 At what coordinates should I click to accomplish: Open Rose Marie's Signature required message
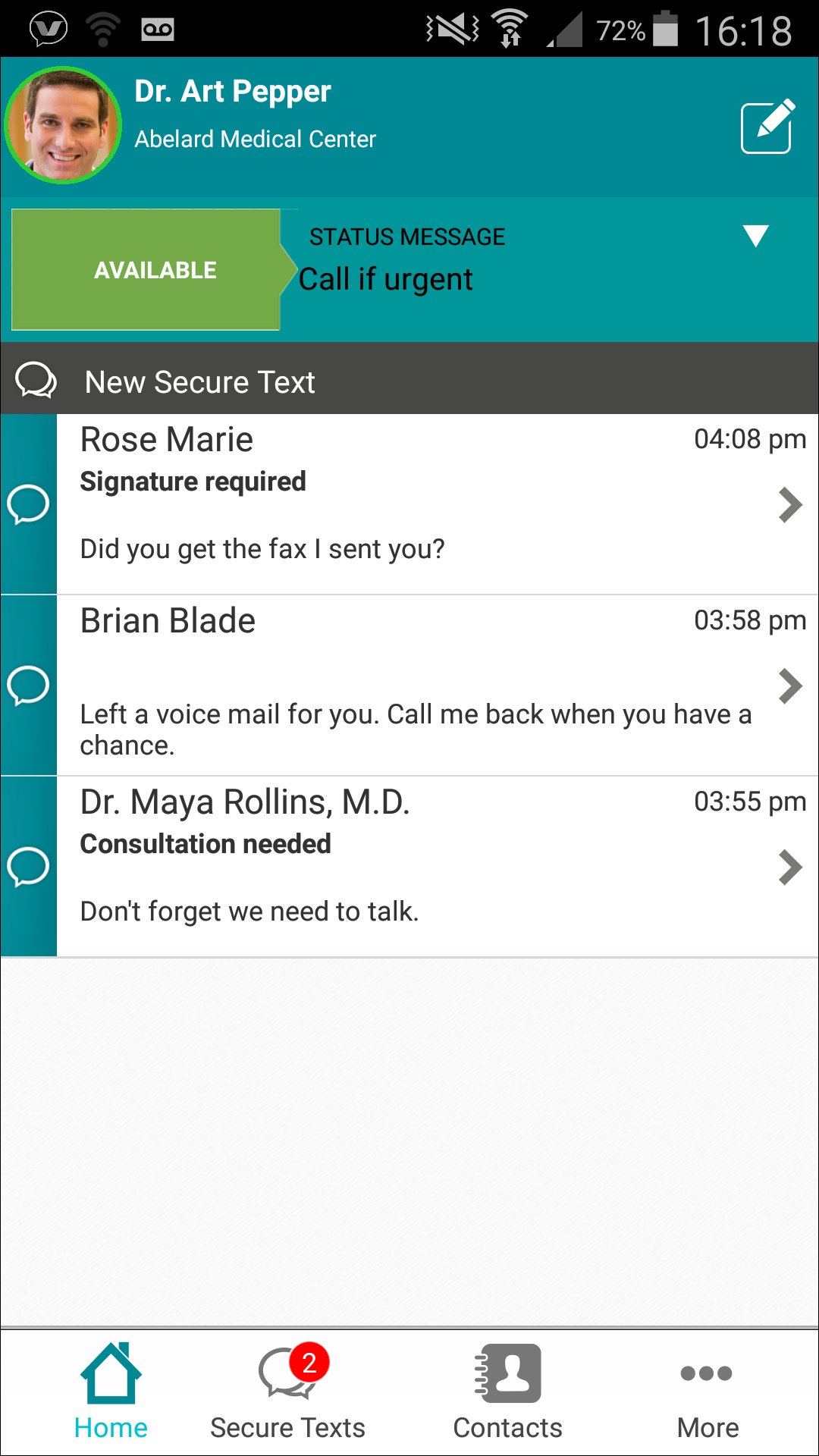(409, 504)
